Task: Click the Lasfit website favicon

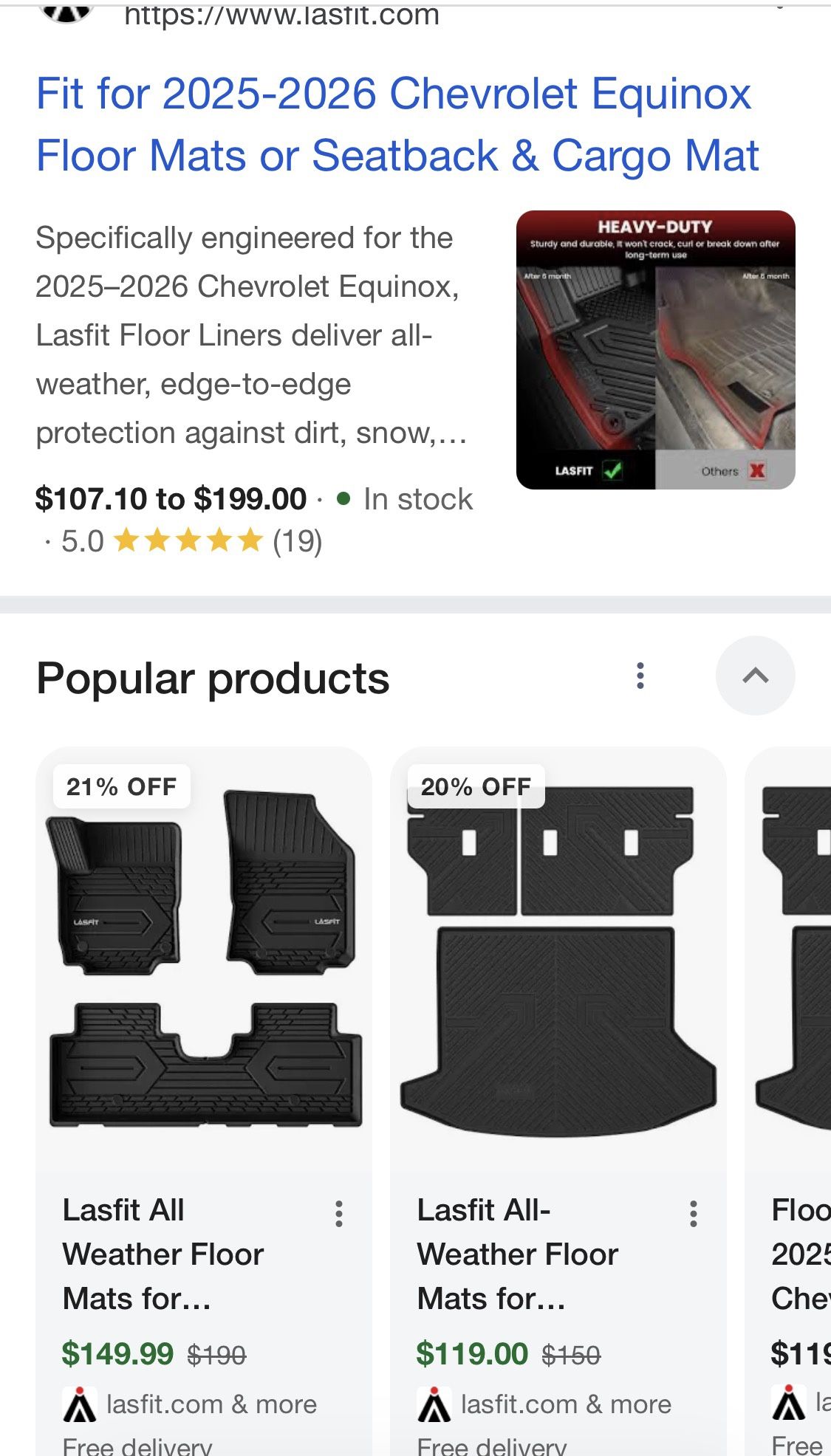Action: tap(66, 11)
